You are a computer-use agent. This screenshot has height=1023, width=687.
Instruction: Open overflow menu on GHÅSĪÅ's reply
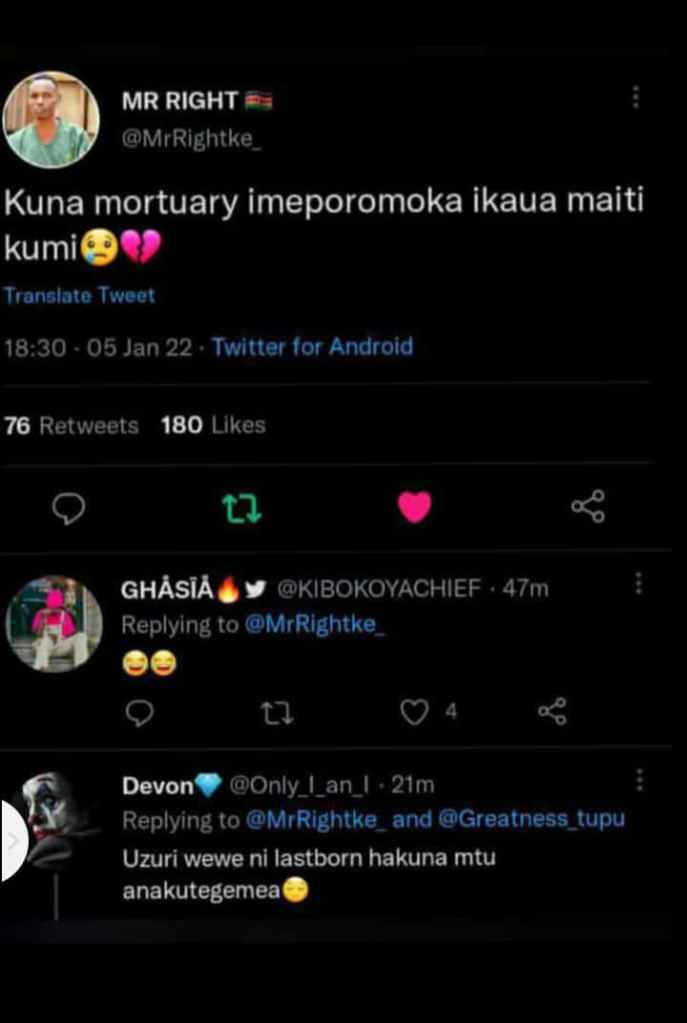[640, 584]
